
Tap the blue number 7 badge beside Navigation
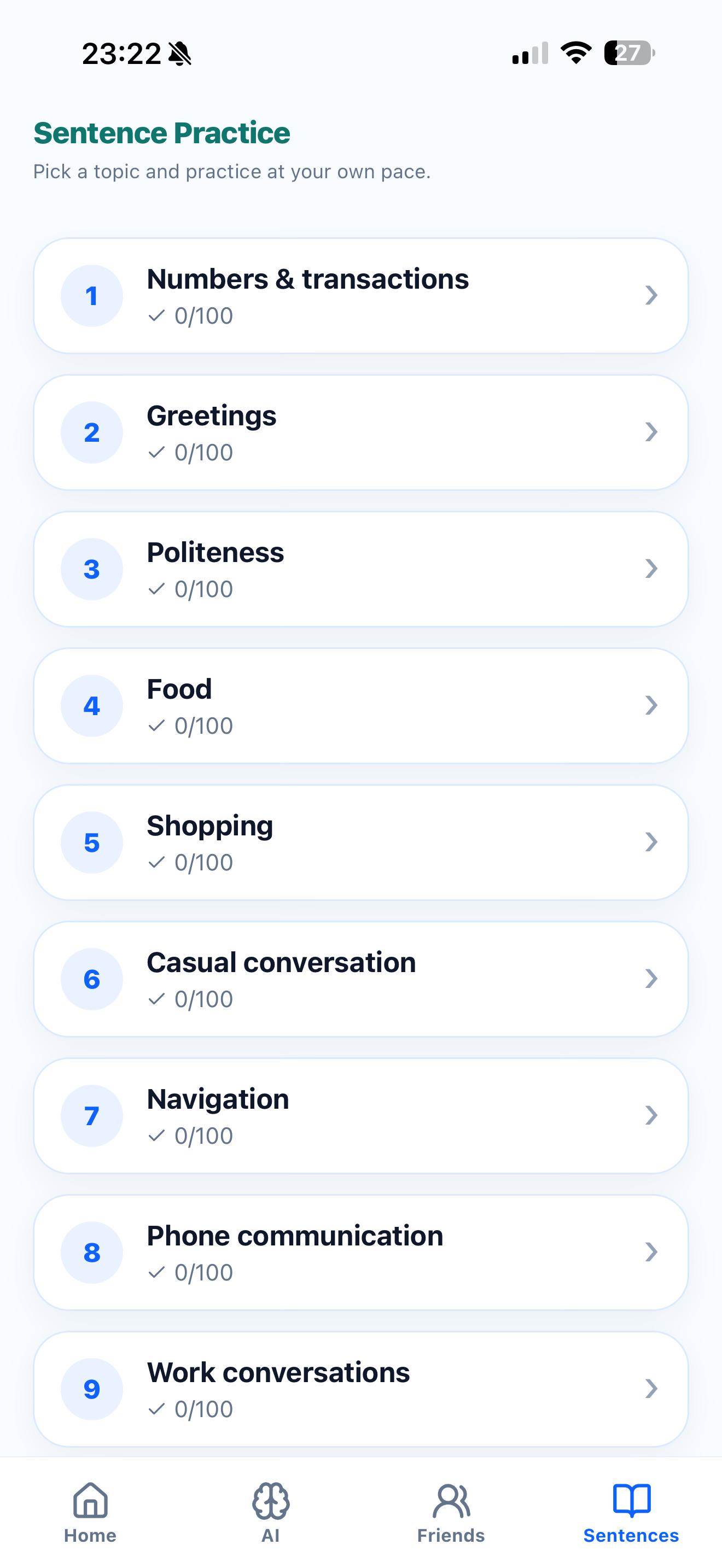click(91, 1116)
